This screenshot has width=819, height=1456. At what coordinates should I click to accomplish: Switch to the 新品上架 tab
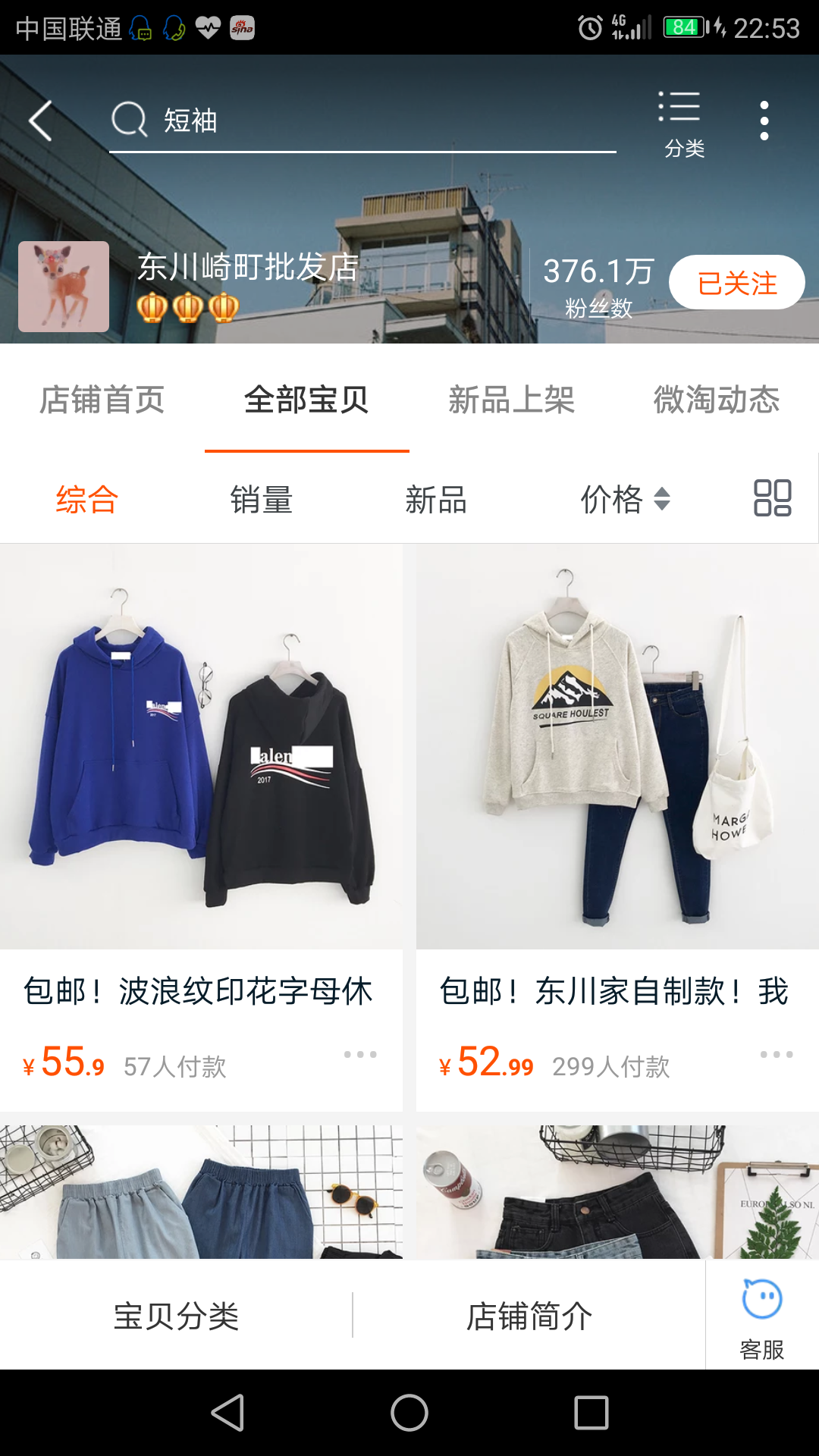511,400
